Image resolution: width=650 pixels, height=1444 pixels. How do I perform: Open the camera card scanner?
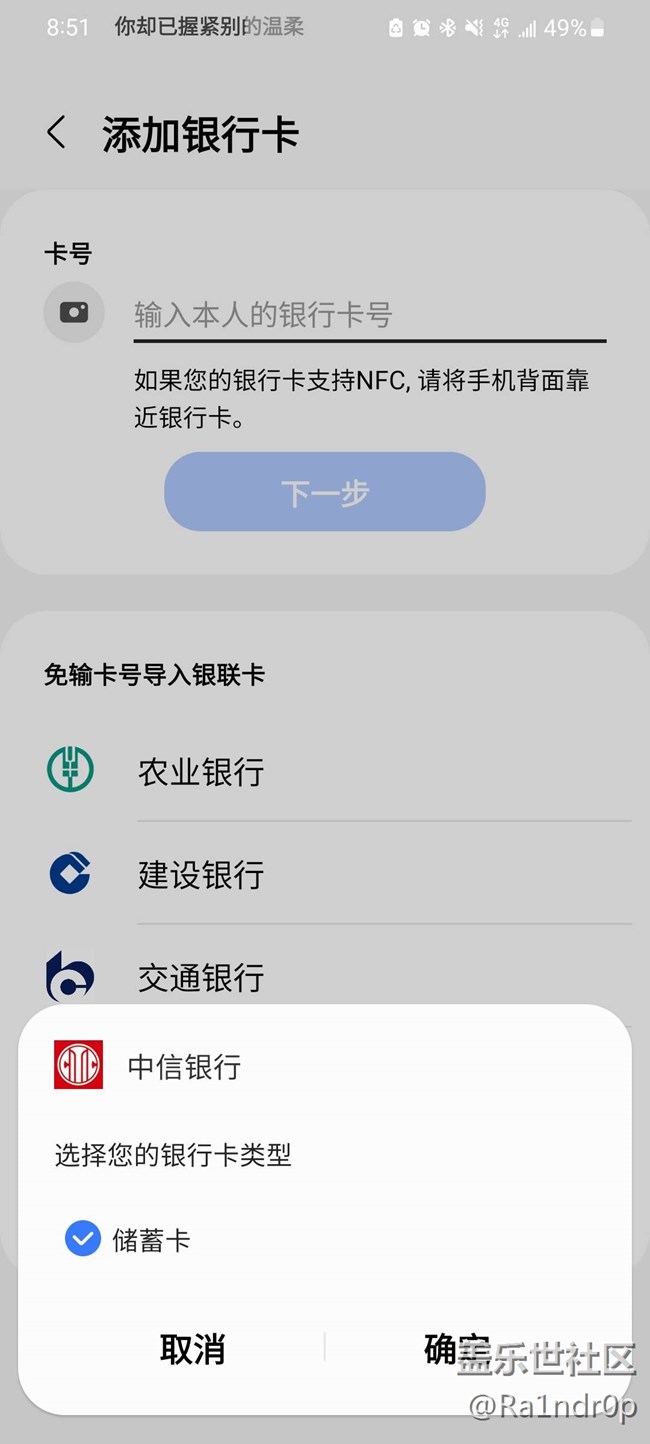point(74,313)
